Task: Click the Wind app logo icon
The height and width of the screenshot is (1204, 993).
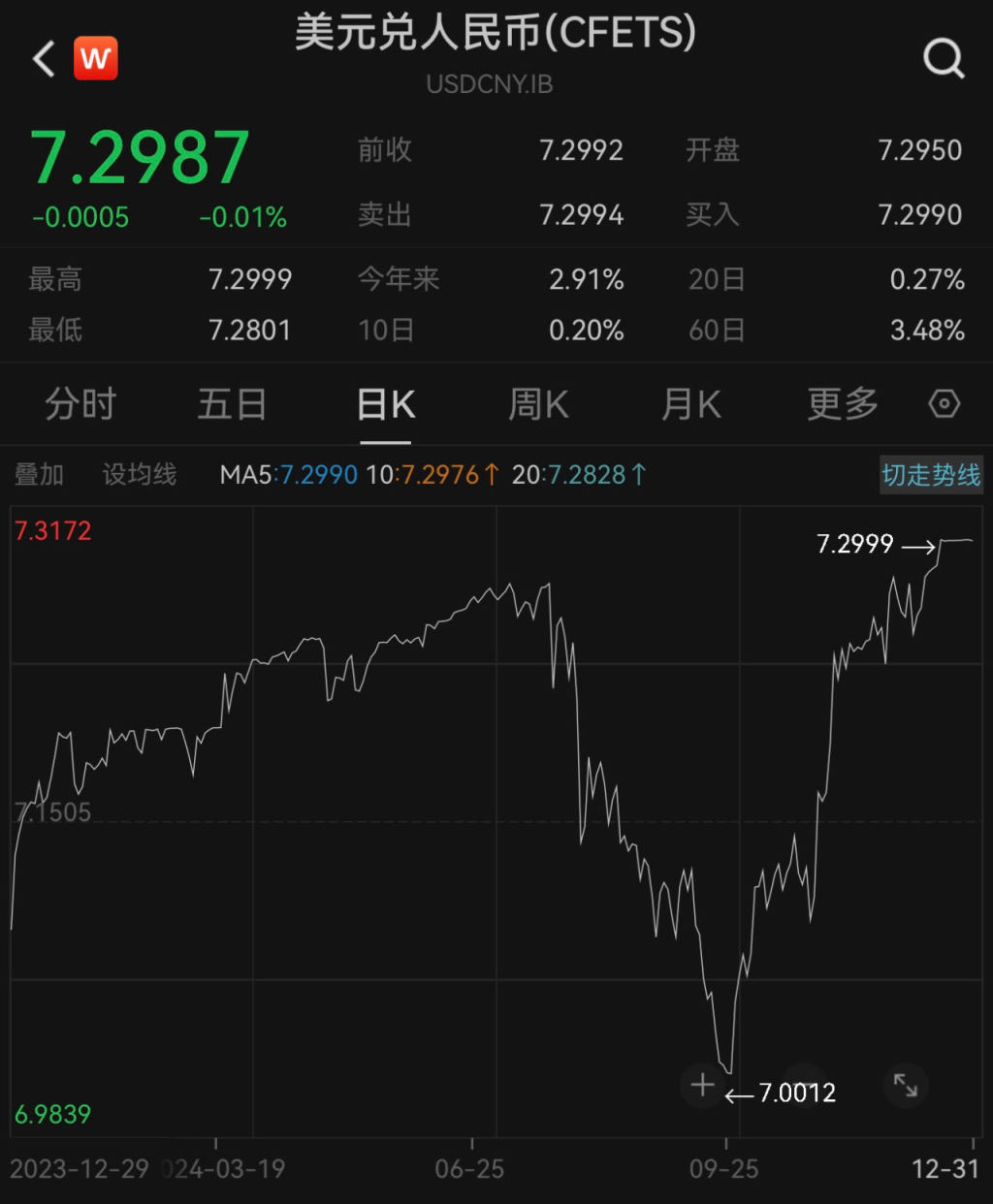Action: [x=96, y=58]
